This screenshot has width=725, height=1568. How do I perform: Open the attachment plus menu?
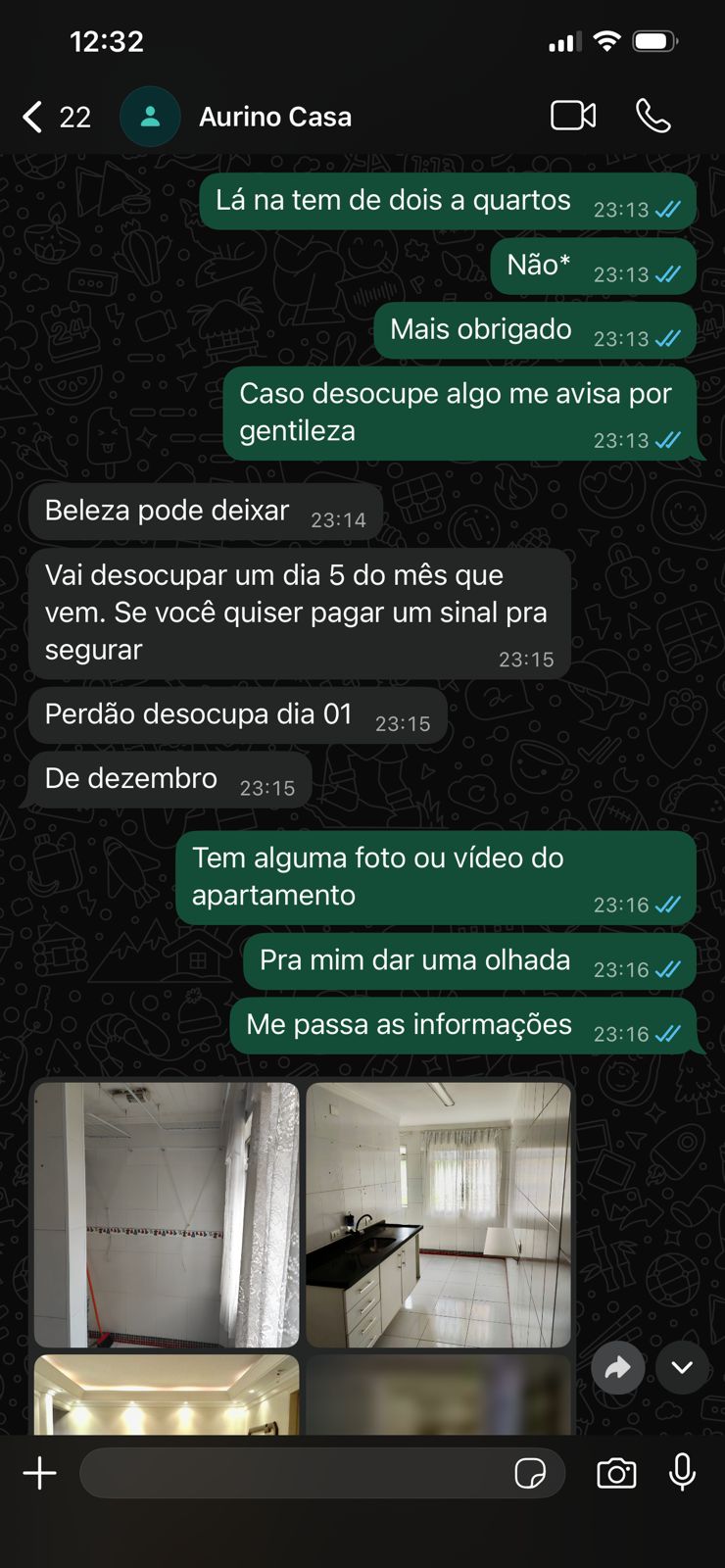tap(39, 1473)
